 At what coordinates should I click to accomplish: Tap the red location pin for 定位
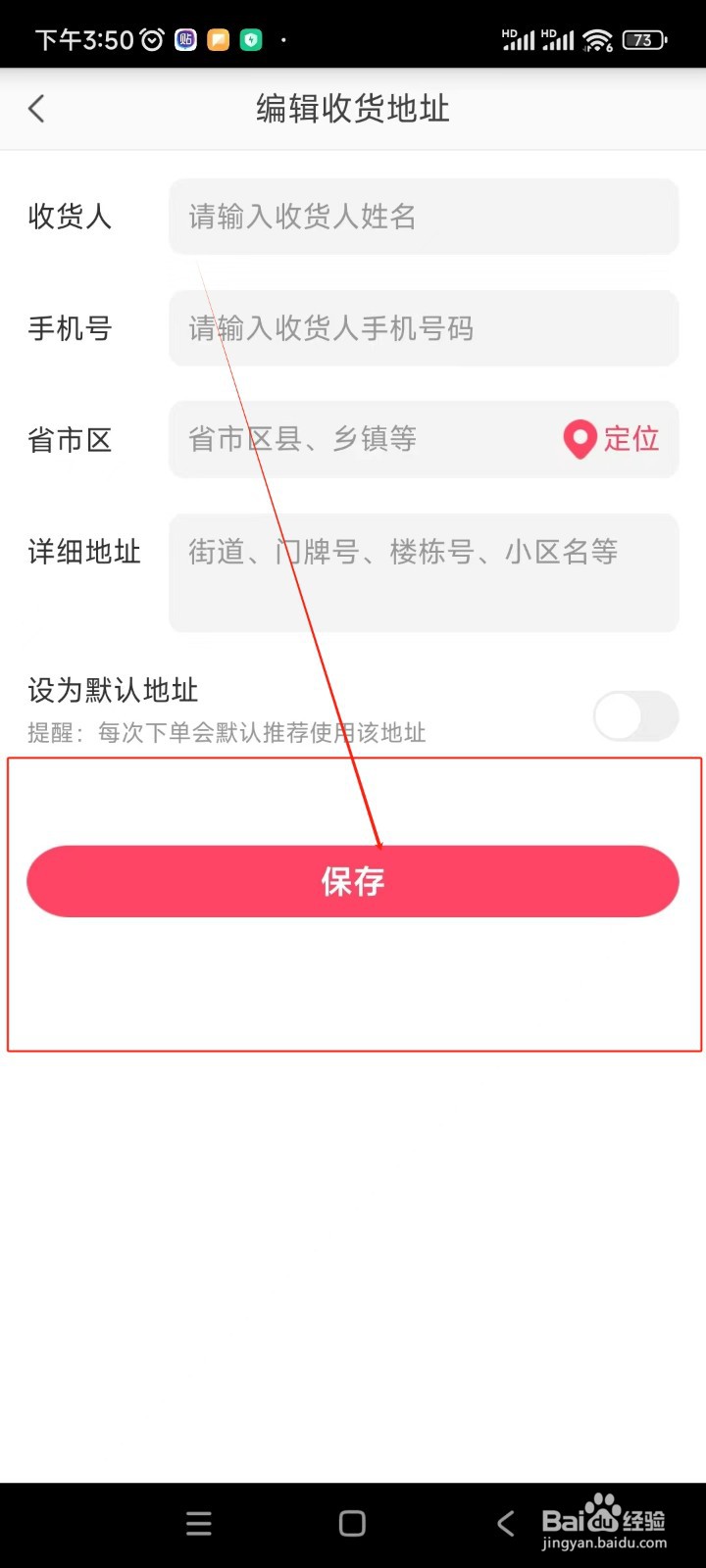click(580, 440)
